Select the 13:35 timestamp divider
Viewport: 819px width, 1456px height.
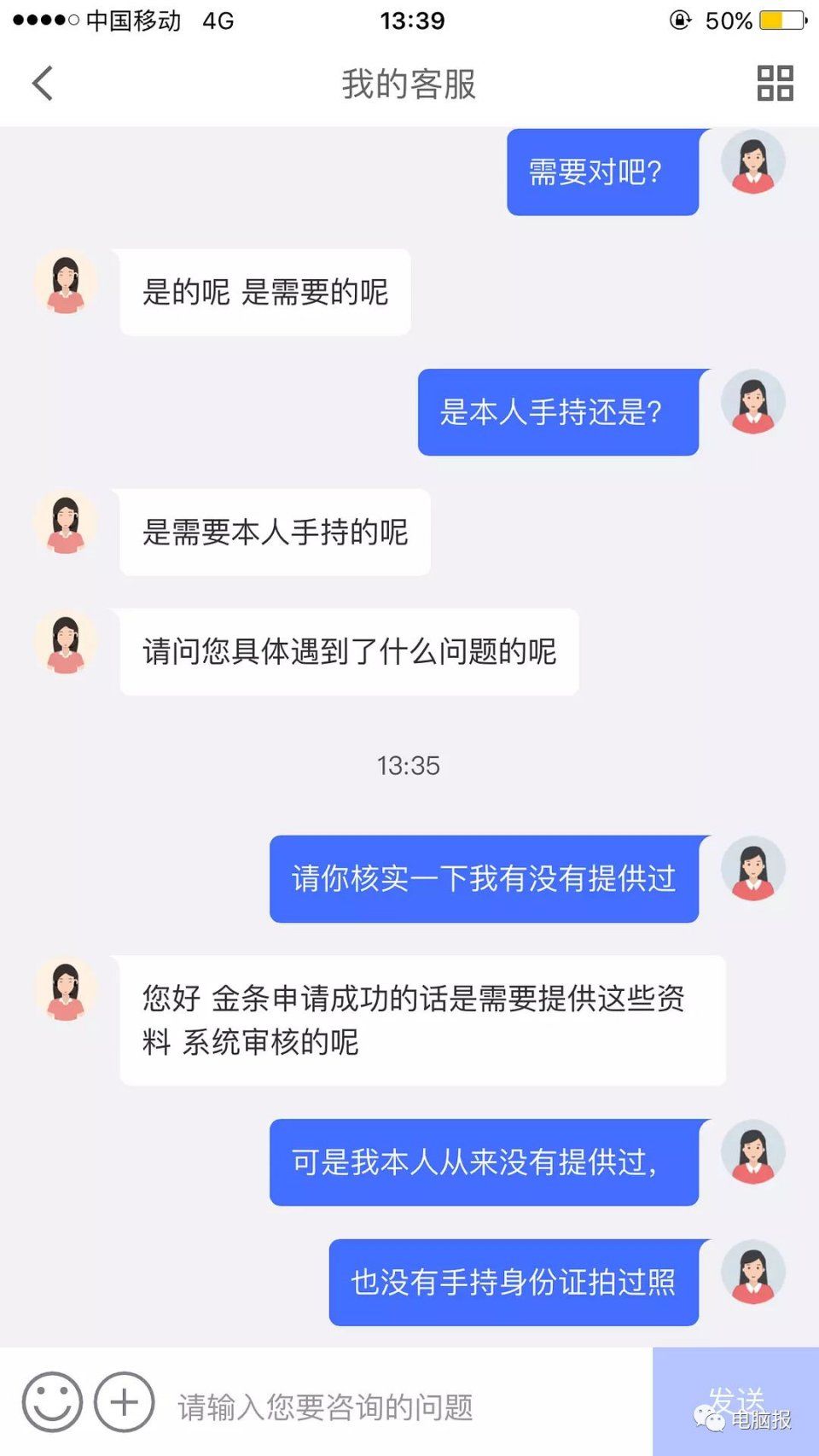[x=408, y=766]
